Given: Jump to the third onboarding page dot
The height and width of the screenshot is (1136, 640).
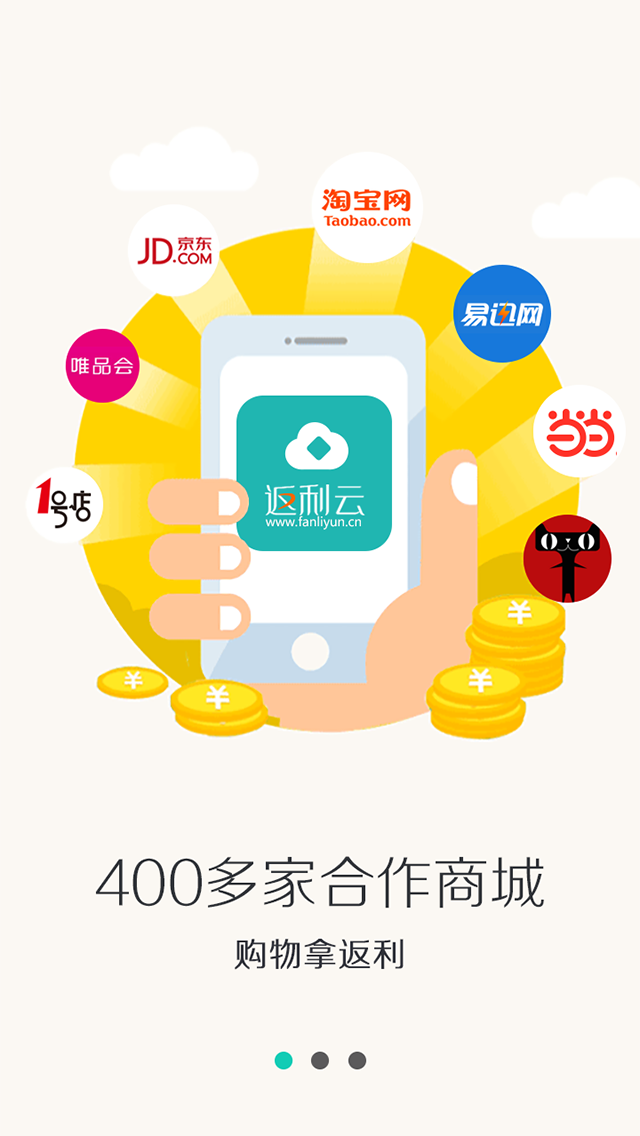Looking at the screenshot, I should (x=357, y=1060).
